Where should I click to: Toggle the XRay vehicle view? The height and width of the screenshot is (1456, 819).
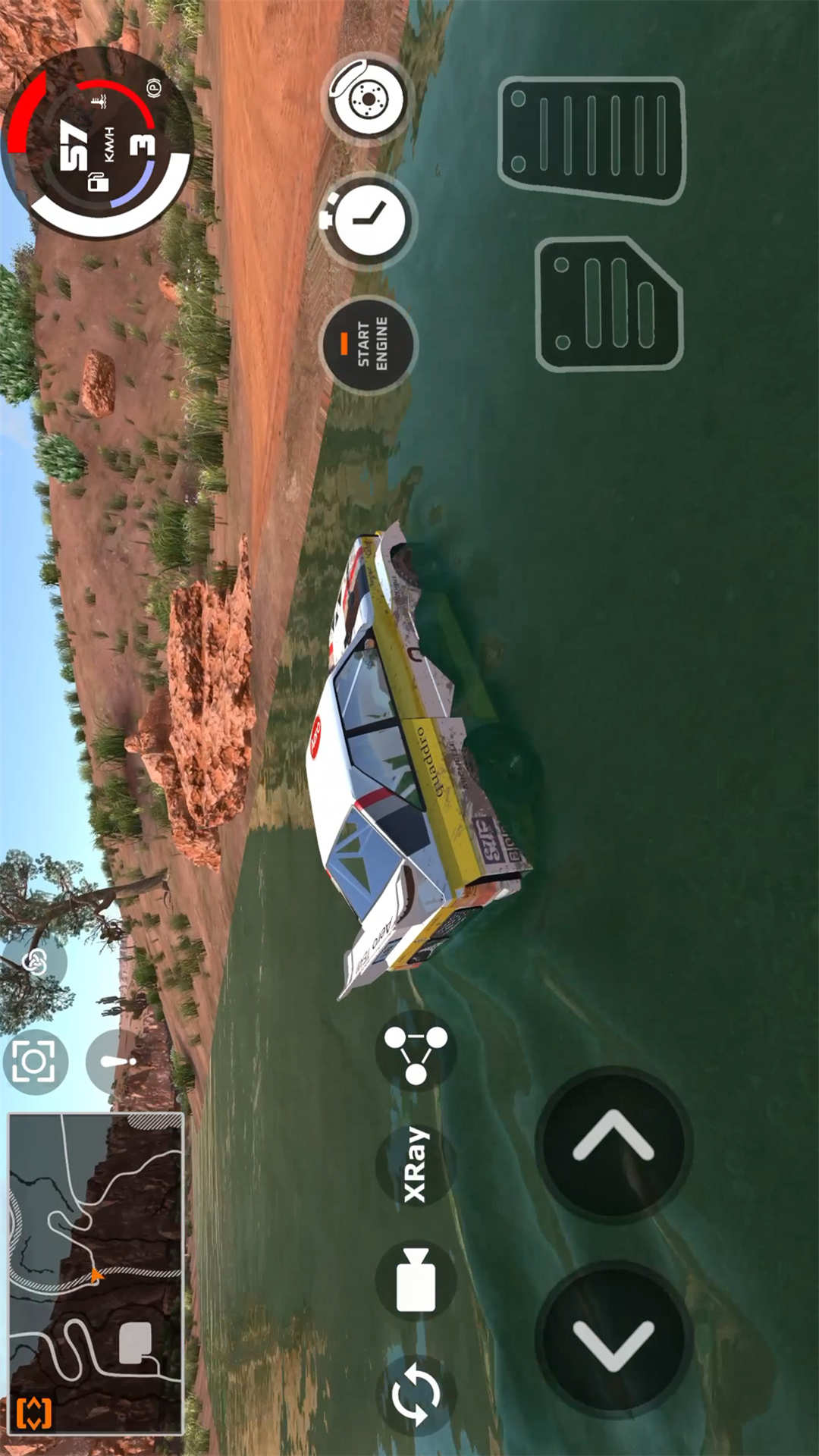416,1165
